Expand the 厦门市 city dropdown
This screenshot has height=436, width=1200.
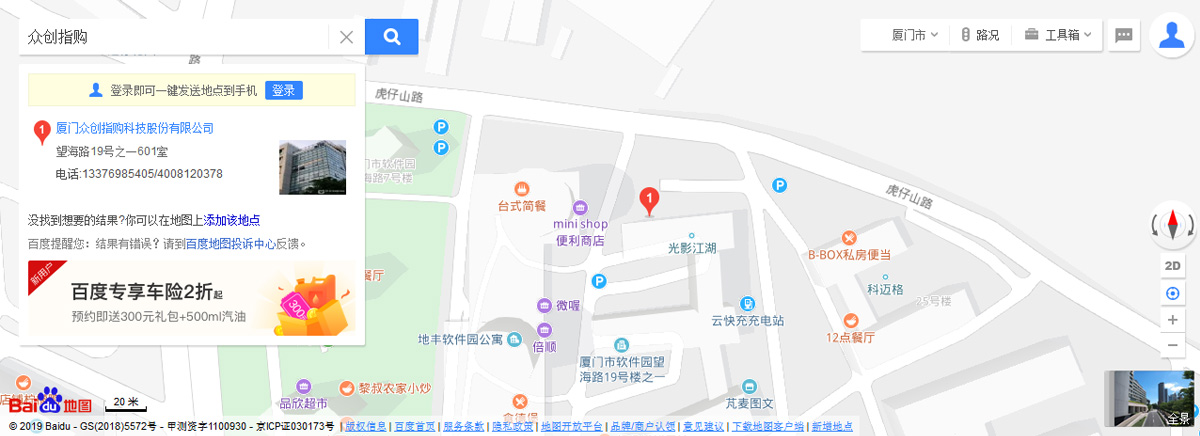913,34
